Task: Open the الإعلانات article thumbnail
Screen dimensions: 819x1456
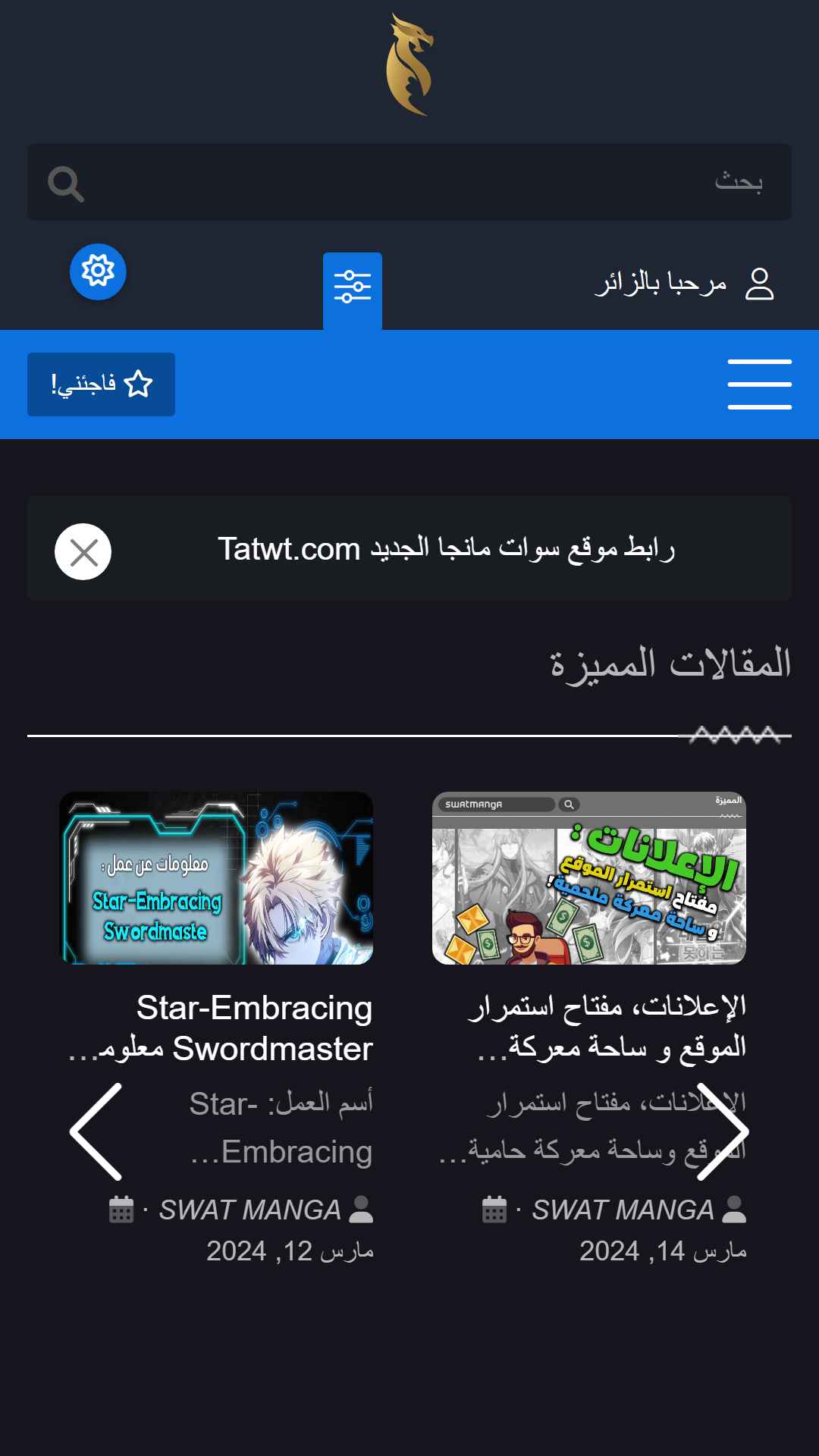Action: [589, 878]
